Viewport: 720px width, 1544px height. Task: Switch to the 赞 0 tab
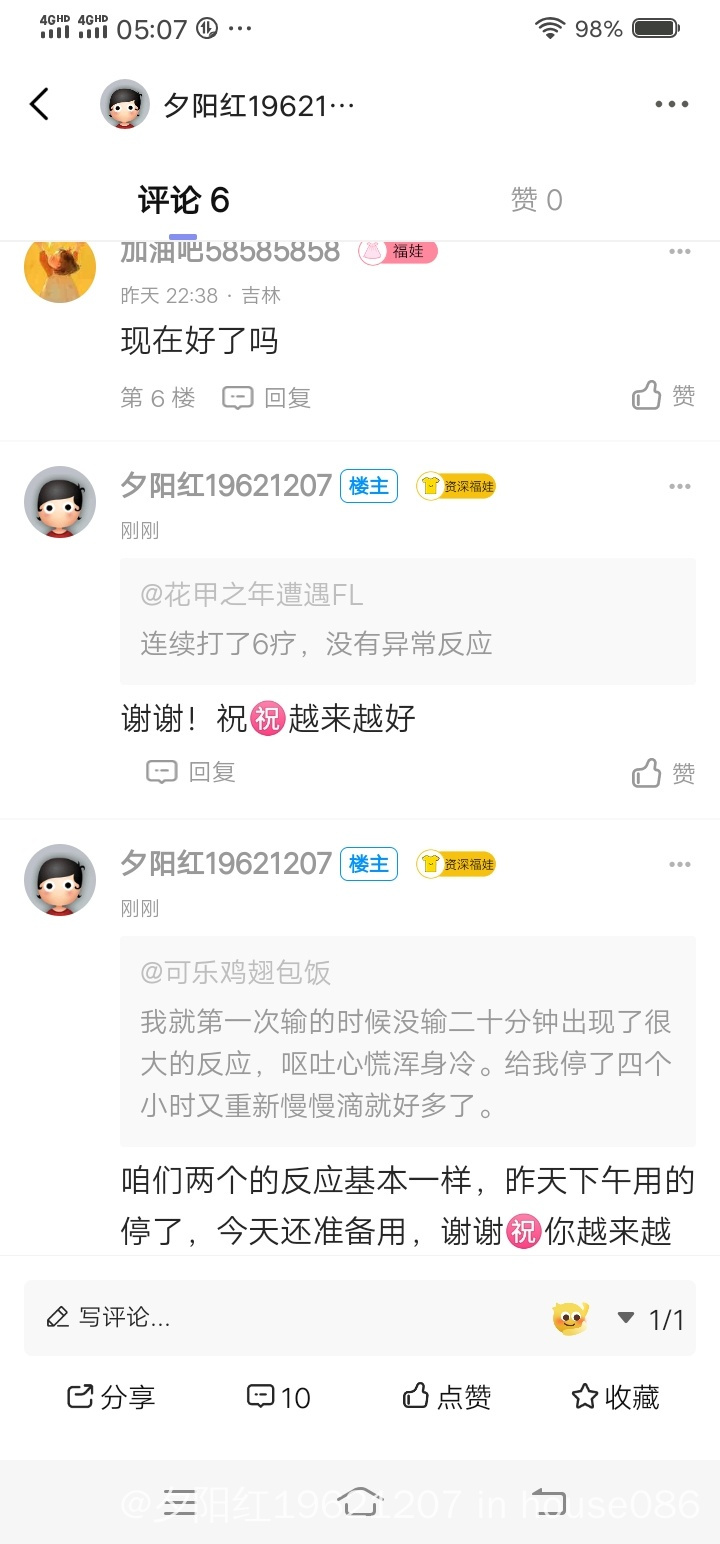tap(537, 200)
